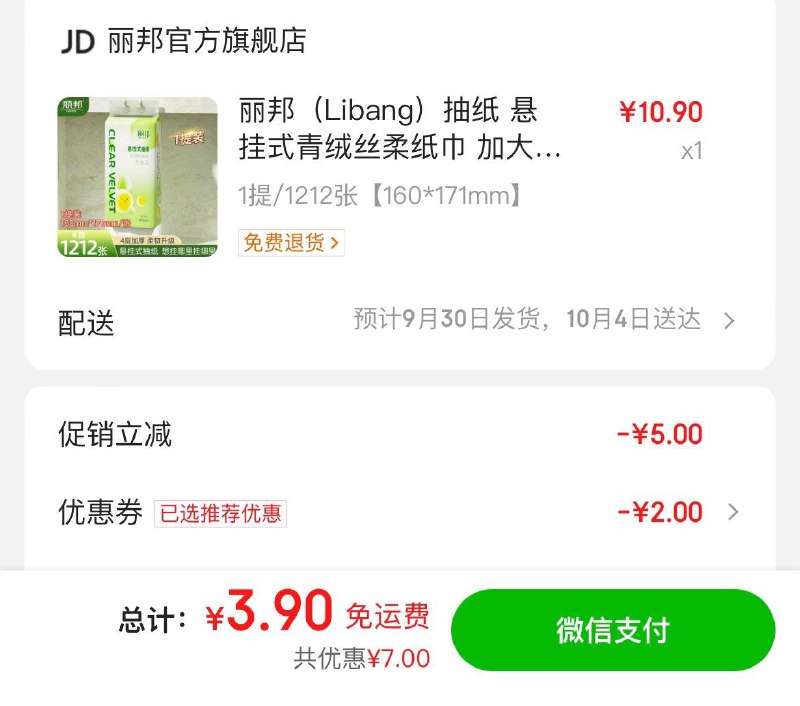Open the 优惠券 coupon selection row
The image size is (800, 706).
pos(400,513)
